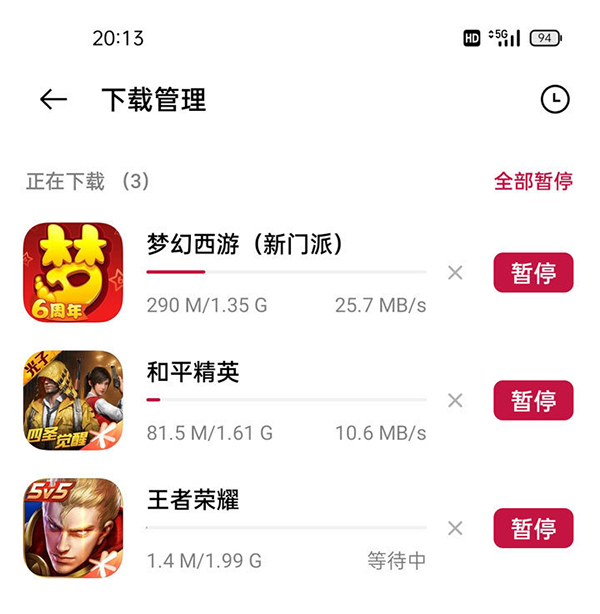
Task: Tap 全部暂停 to pause all downloads
Action: pos(533,181)
